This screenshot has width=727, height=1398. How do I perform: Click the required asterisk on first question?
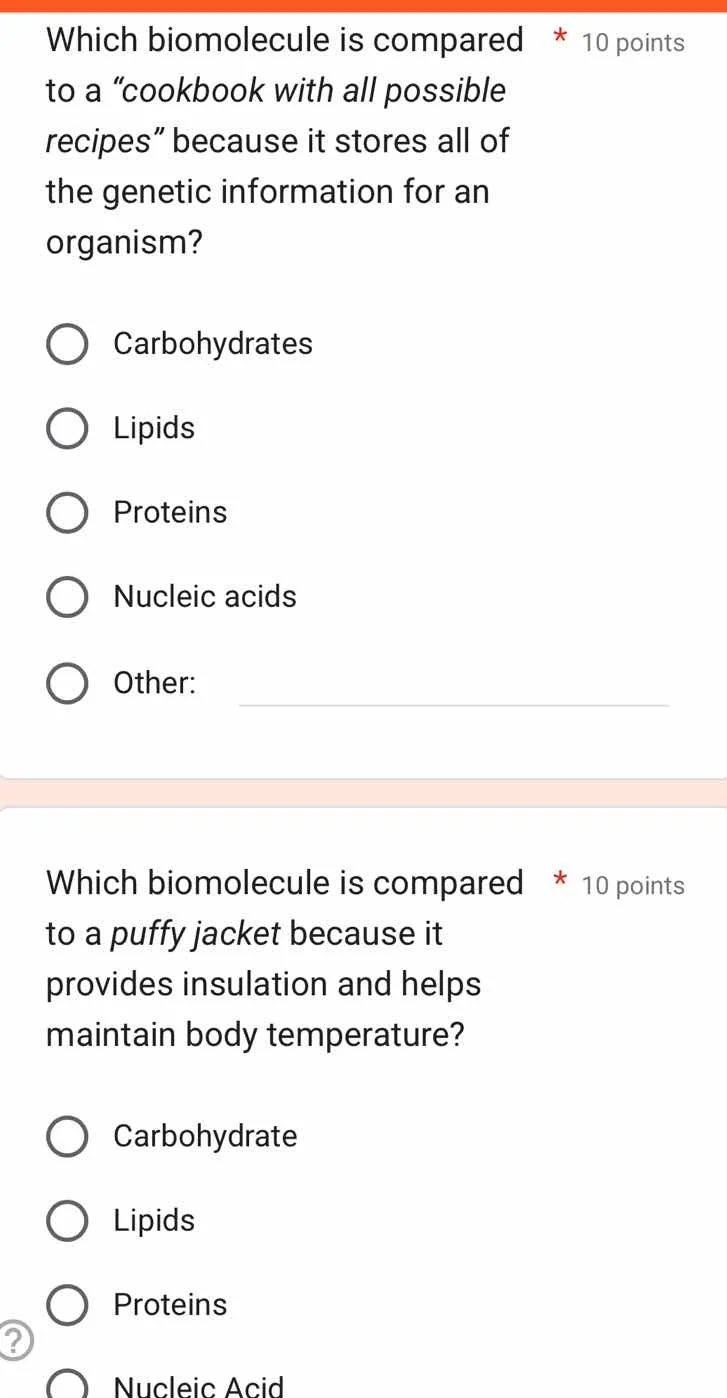pyautogui.click(x=558, y=38)
